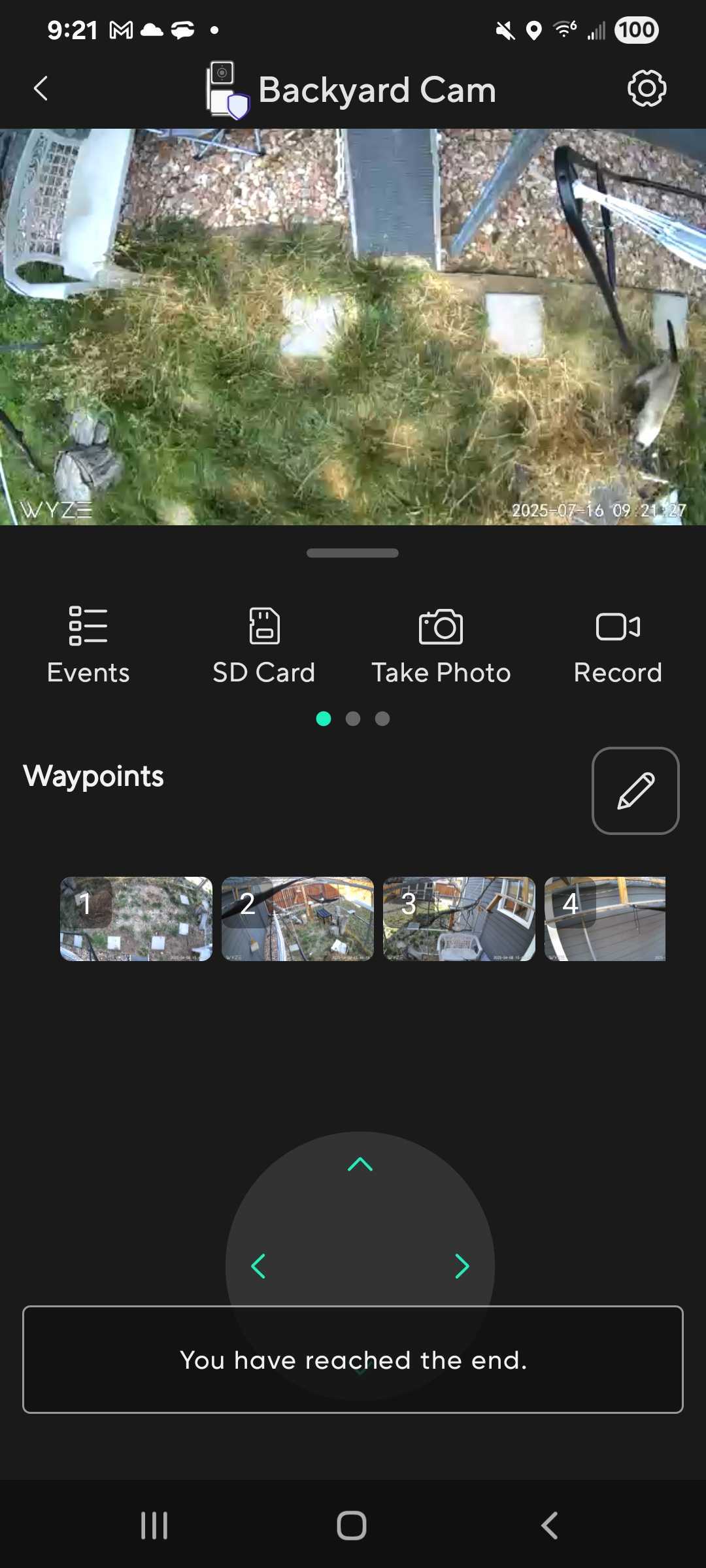Pan the camera left

pos(259,1266)
